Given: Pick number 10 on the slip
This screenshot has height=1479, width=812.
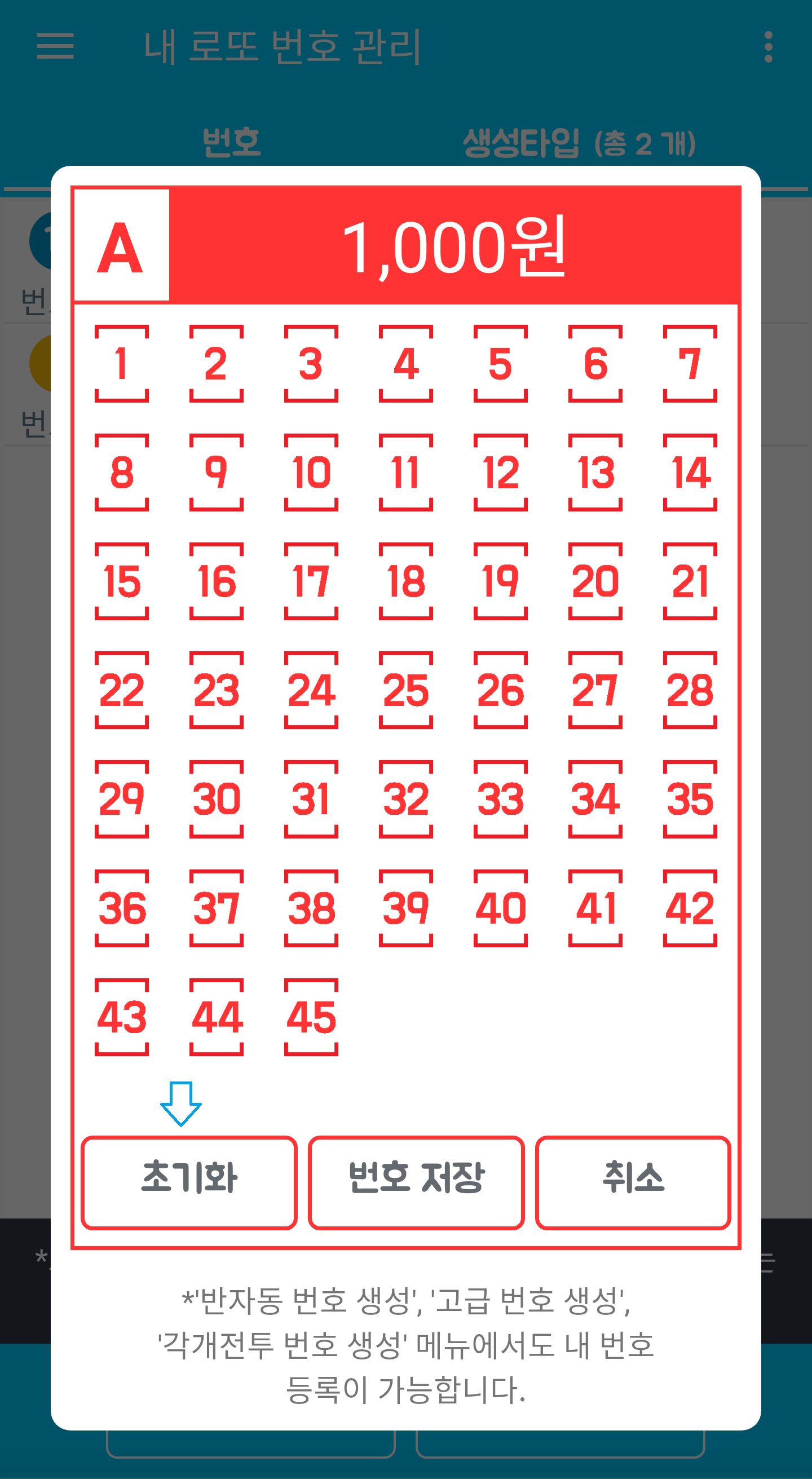Looking at the screenshot, I should click(311, 473).
